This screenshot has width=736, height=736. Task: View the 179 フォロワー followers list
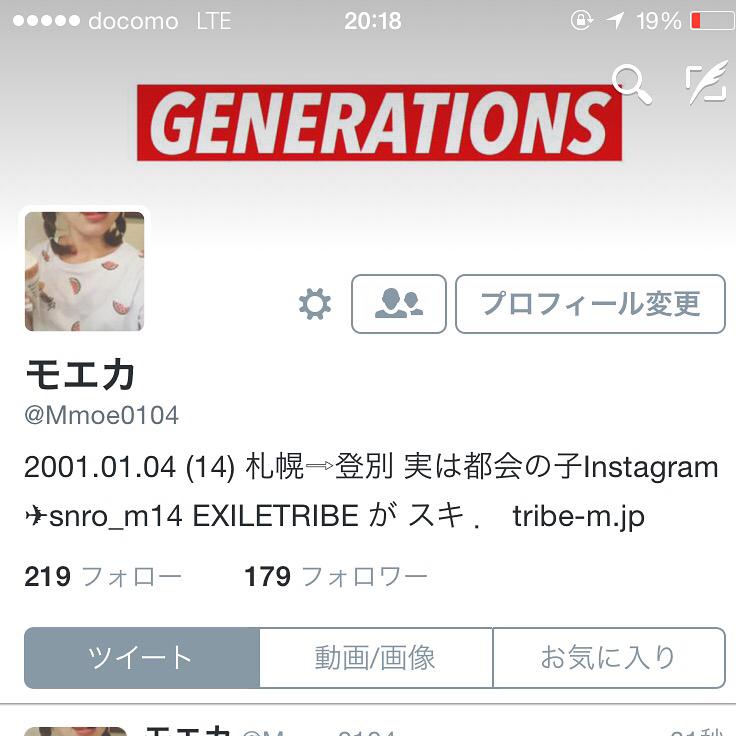pos(335,577)
